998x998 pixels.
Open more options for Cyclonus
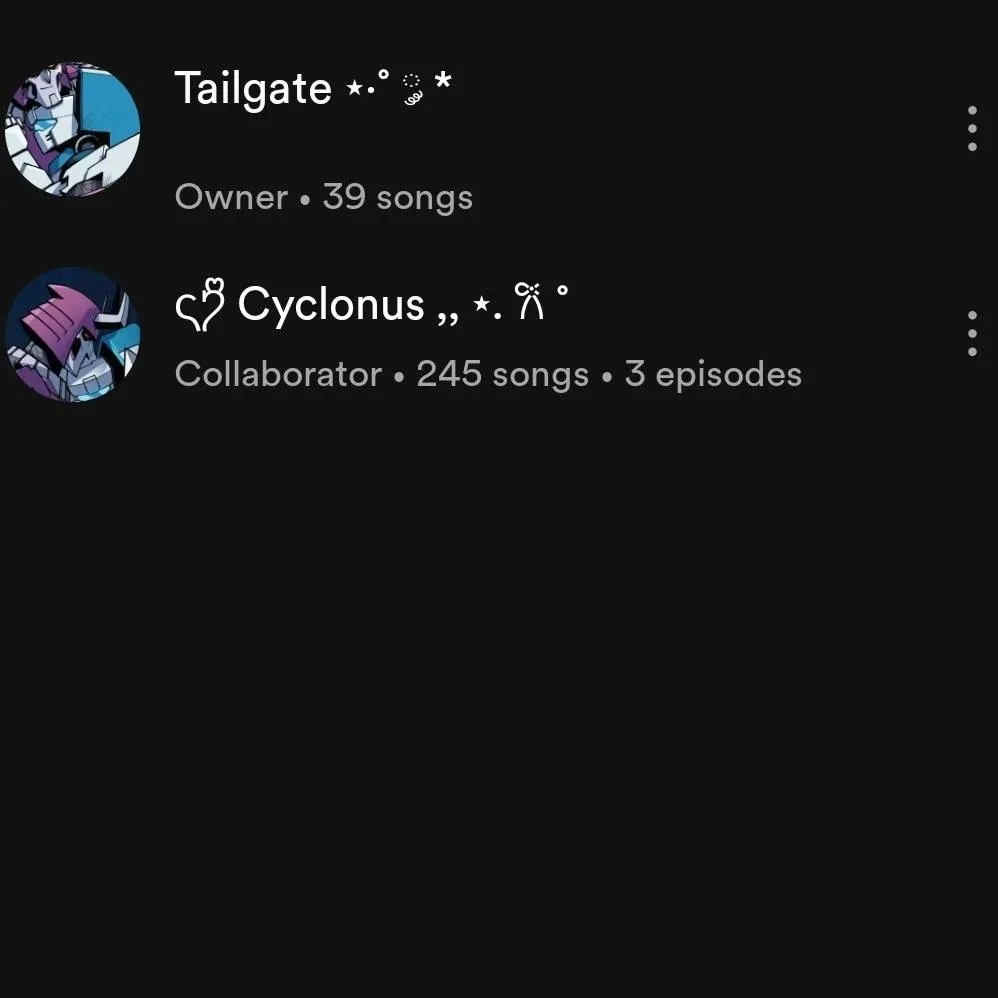pos(971,333)
